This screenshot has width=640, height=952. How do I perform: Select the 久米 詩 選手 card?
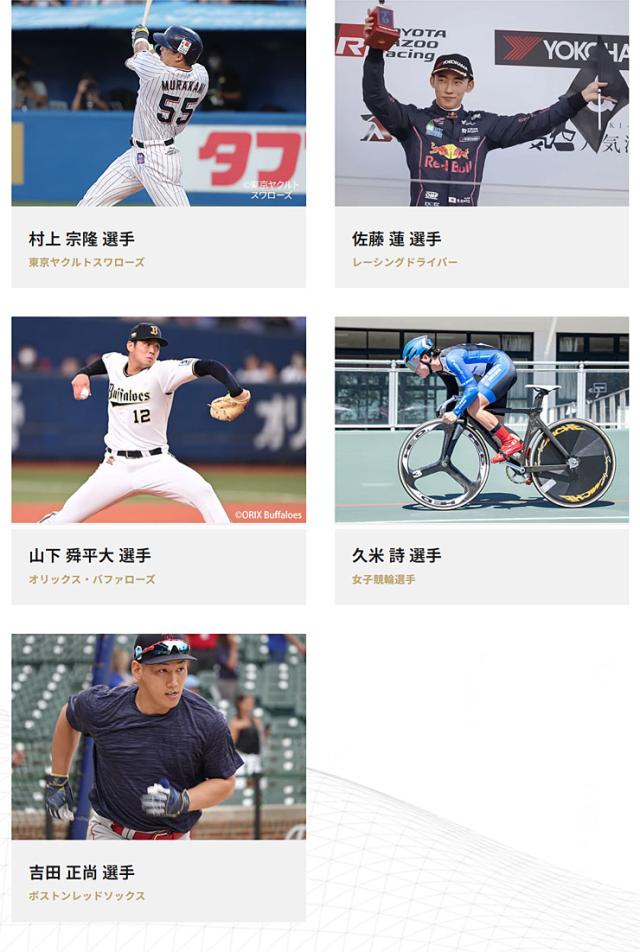pos(481,458)
